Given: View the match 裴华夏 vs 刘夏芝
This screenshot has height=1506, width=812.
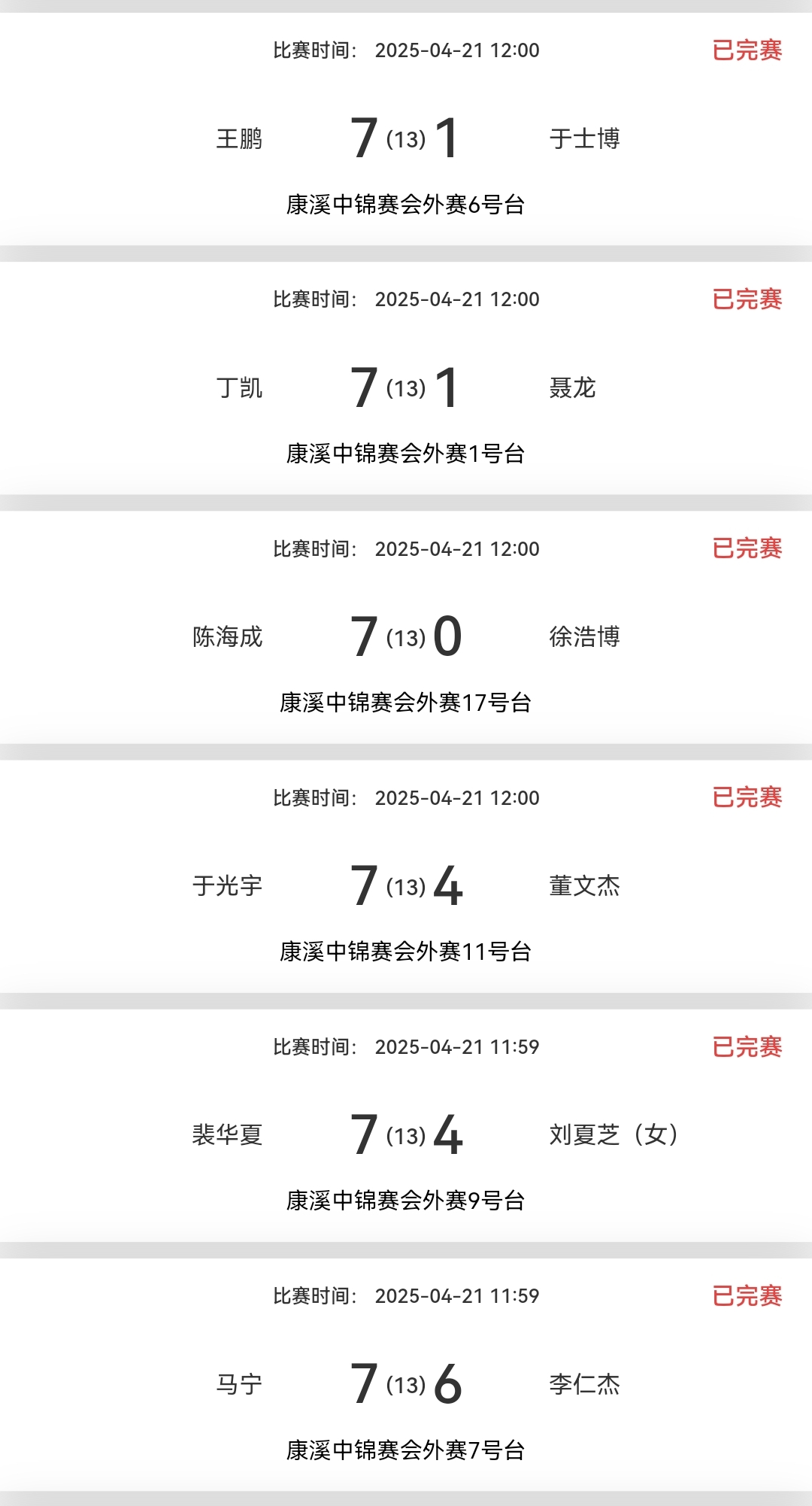Looking at the screenshot, I should point(406,1134).
